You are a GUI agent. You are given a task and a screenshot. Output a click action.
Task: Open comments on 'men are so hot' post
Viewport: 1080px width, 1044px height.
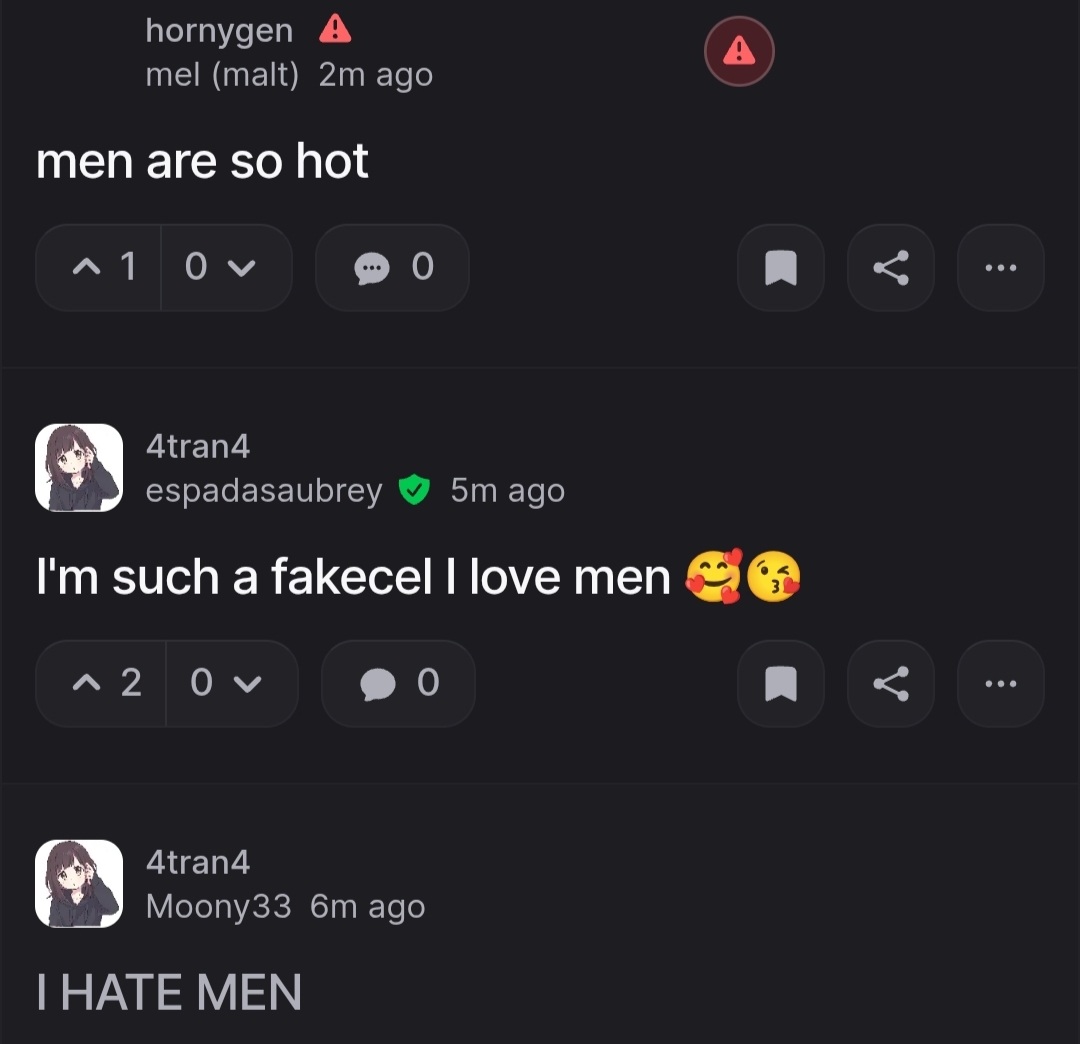coord(392,267)
